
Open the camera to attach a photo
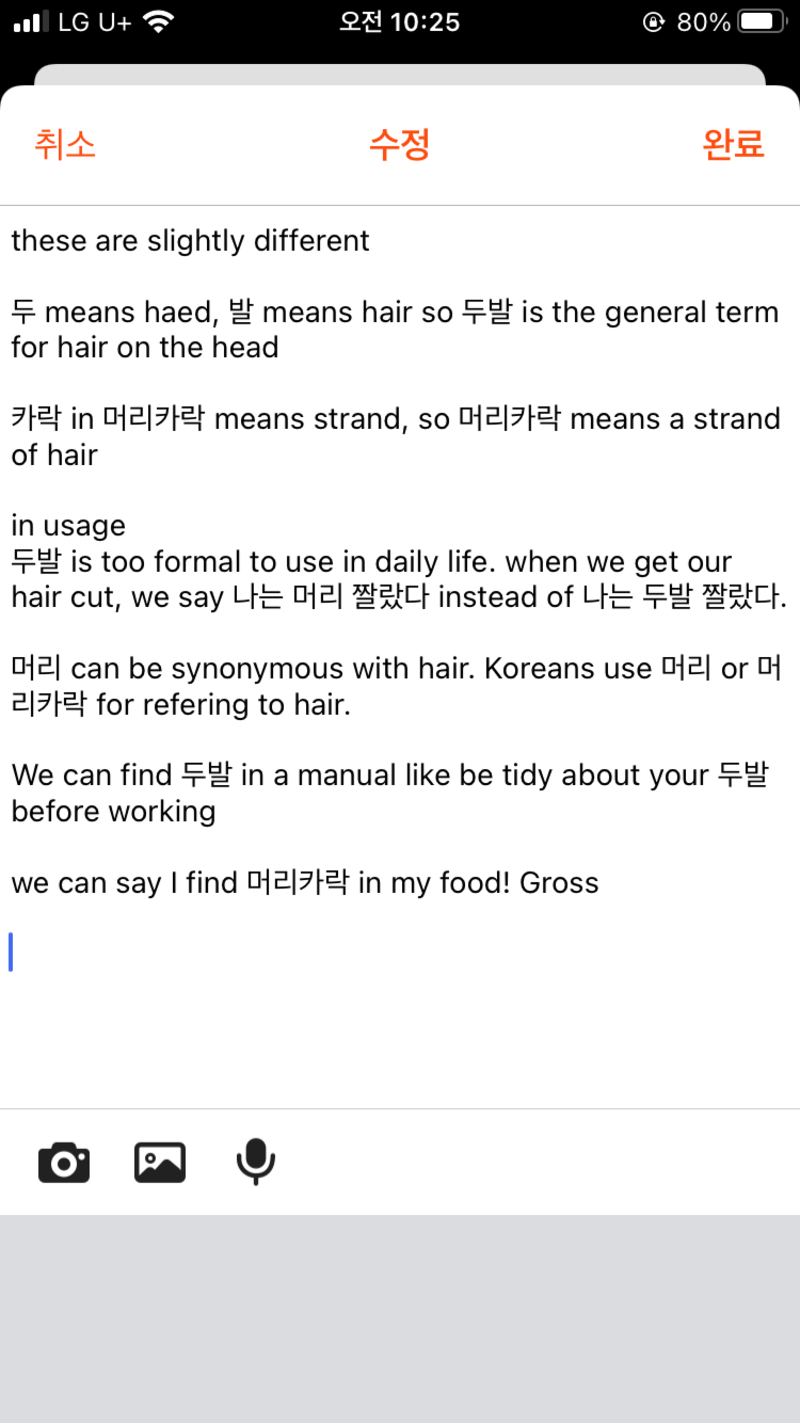[x=64, y=1162]
